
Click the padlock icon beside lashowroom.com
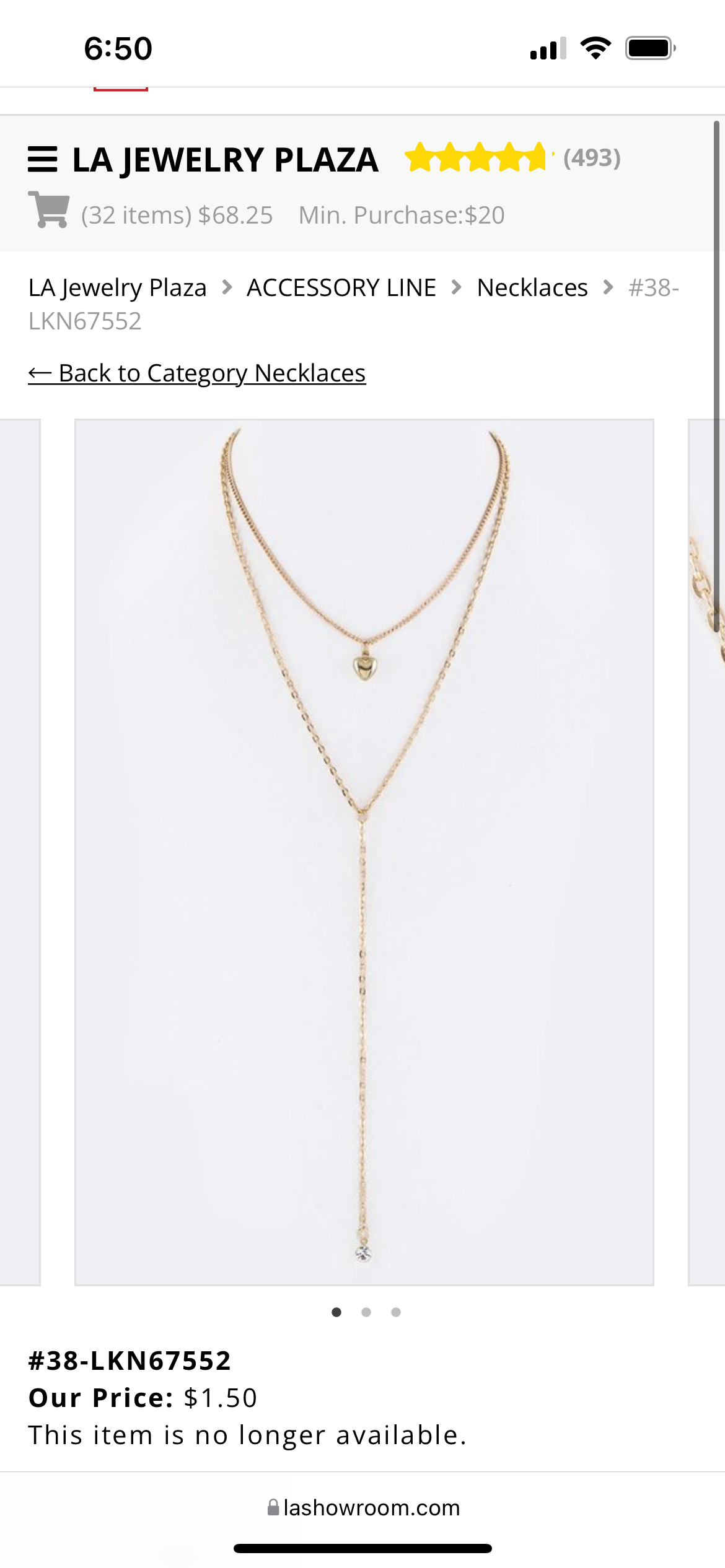273,1507
